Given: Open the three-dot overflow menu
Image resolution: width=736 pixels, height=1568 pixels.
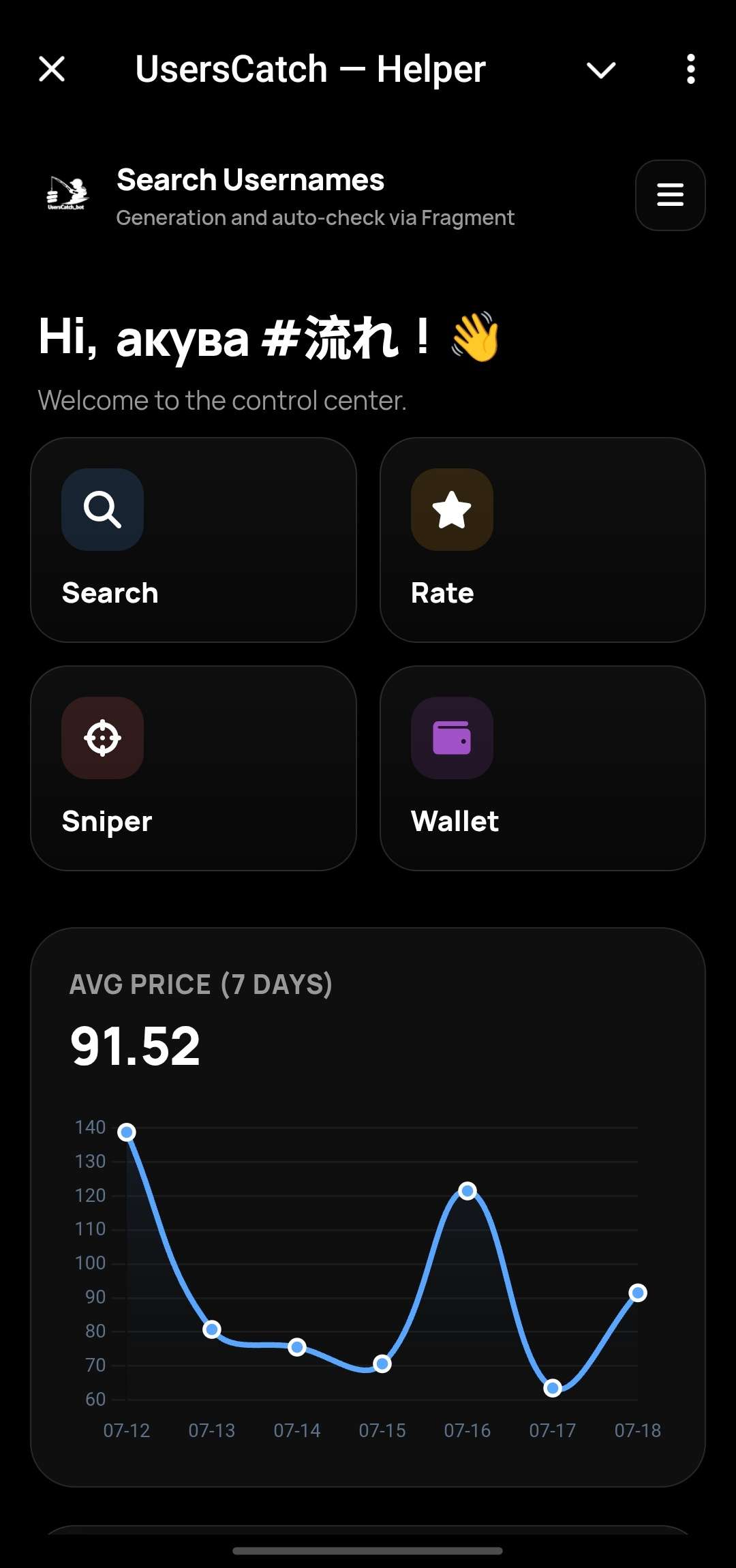Looking at the screenshot, I should pyautogui.click(x=690, y=69).
